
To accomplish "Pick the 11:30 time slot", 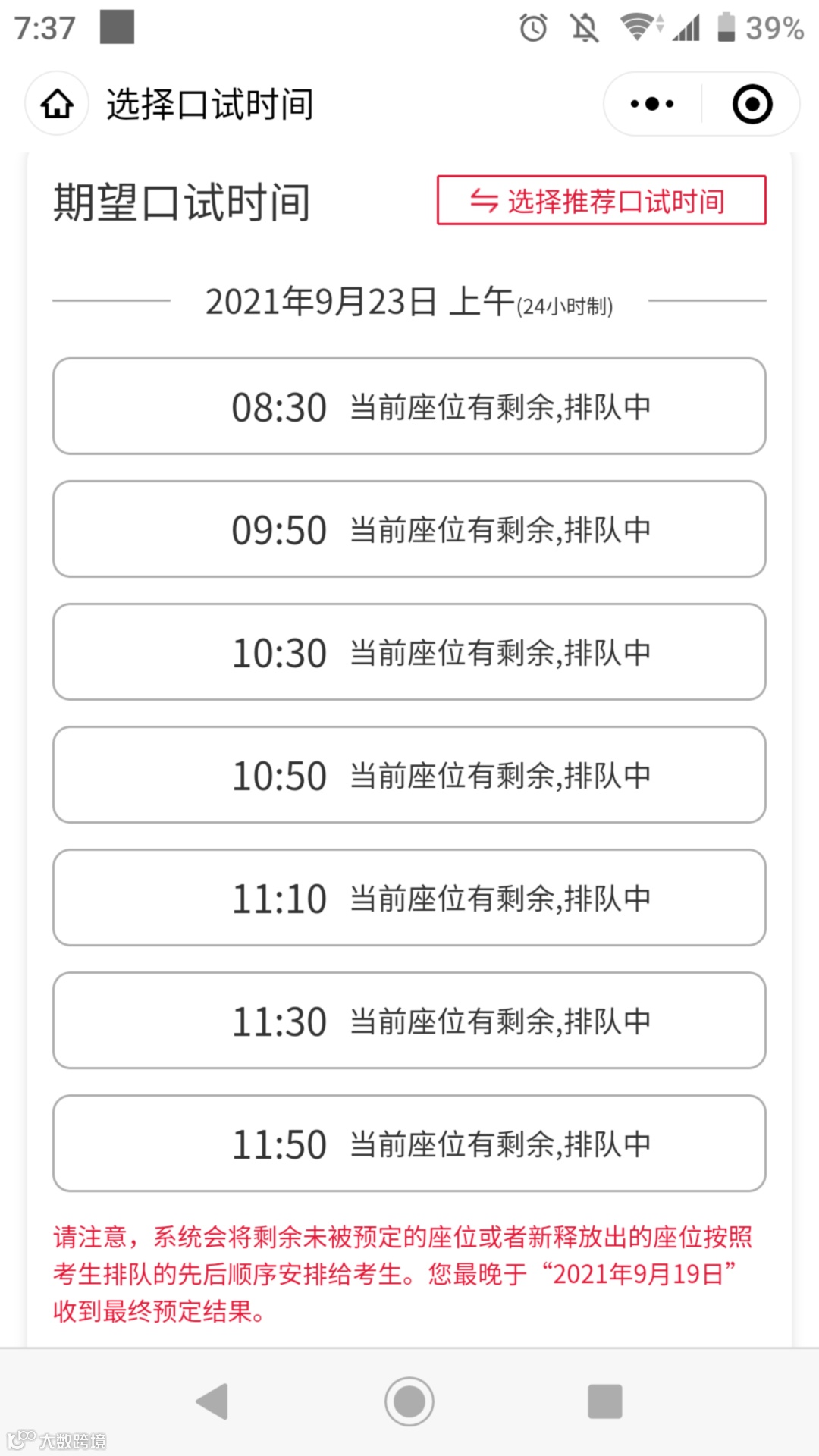I will (x=409, y=1021).
